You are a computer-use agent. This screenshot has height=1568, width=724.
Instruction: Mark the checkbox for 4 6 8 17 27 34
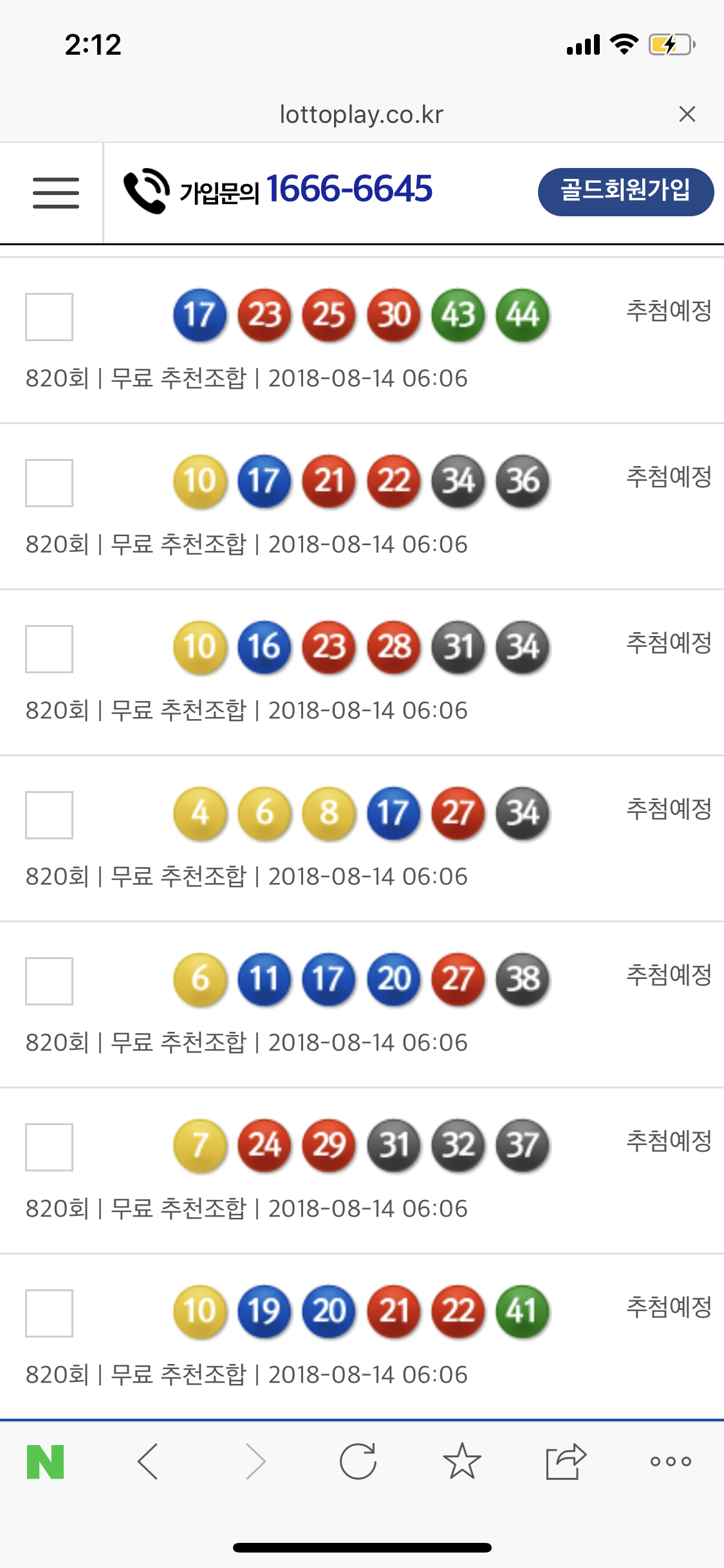pos(49,815)
